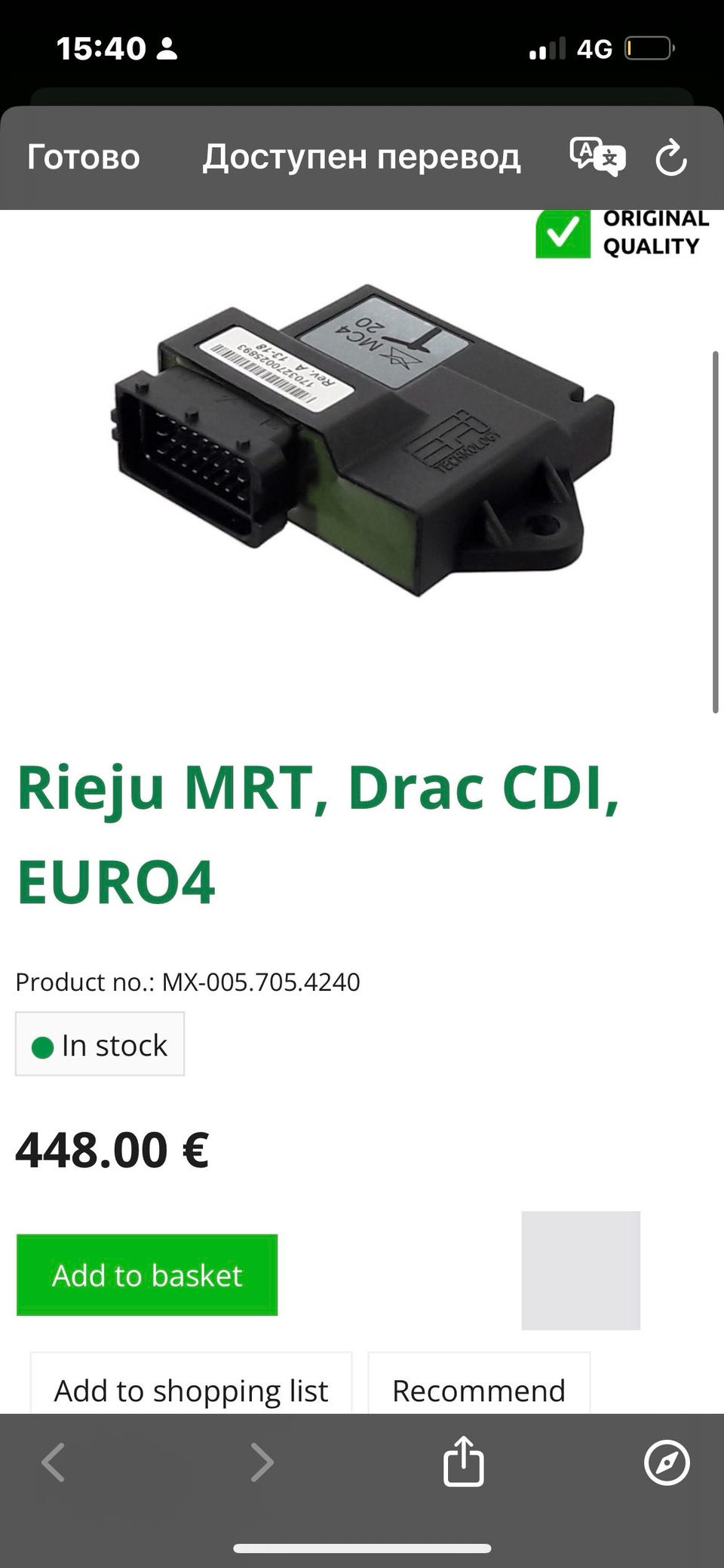Go back to the previous page
724x1568 pixels.
(x=53, y=1462)
